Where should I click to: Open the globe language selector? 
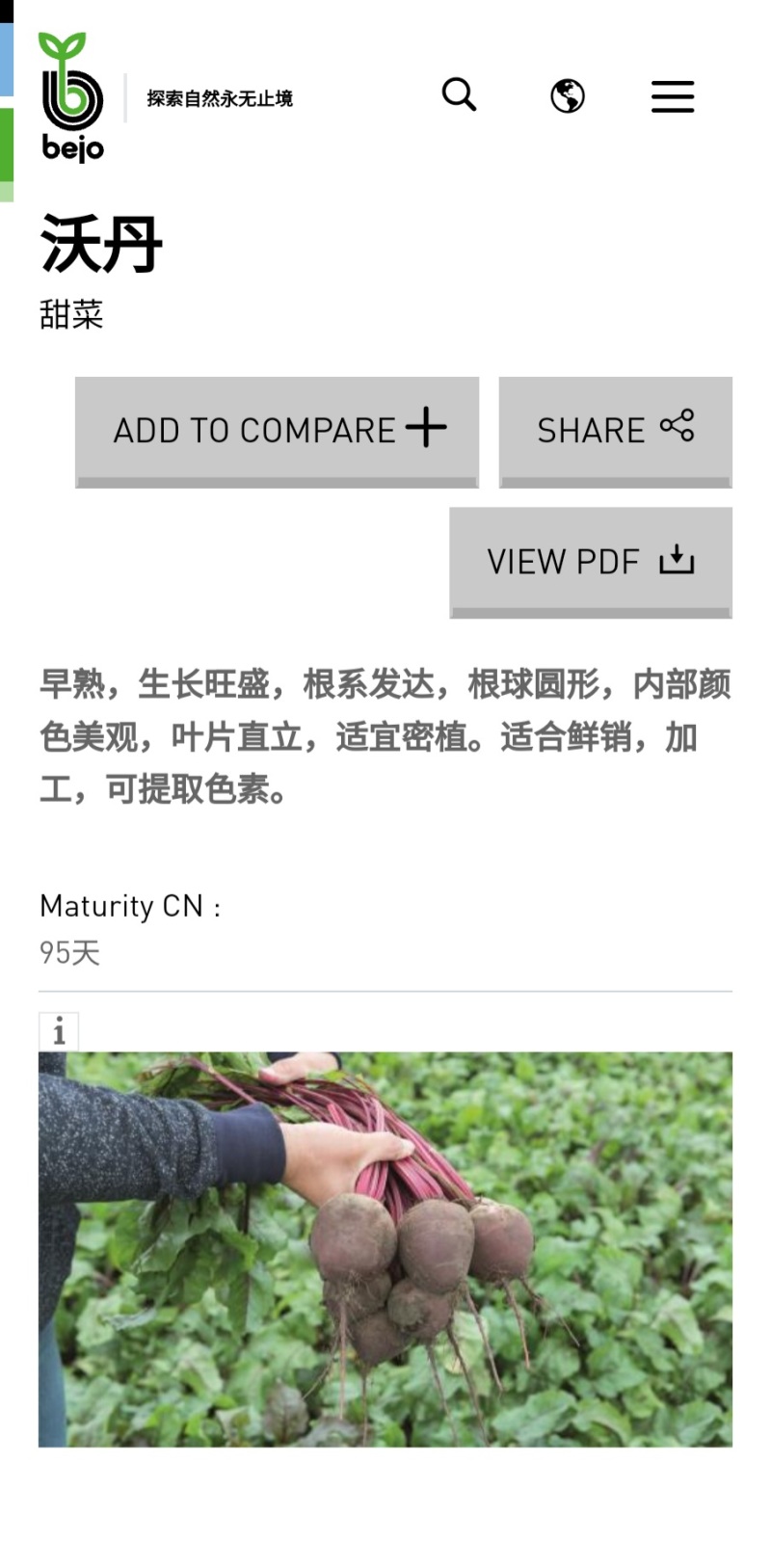tap(568, 95)
